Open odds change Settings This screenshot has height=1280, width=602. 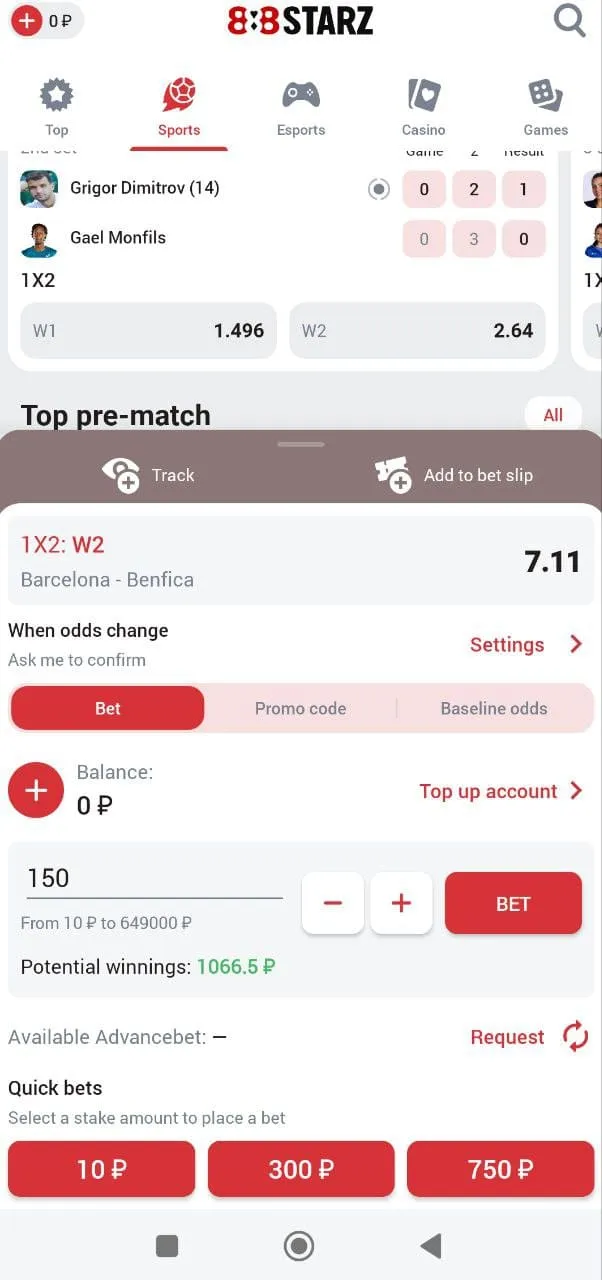[x=526, y=645]
